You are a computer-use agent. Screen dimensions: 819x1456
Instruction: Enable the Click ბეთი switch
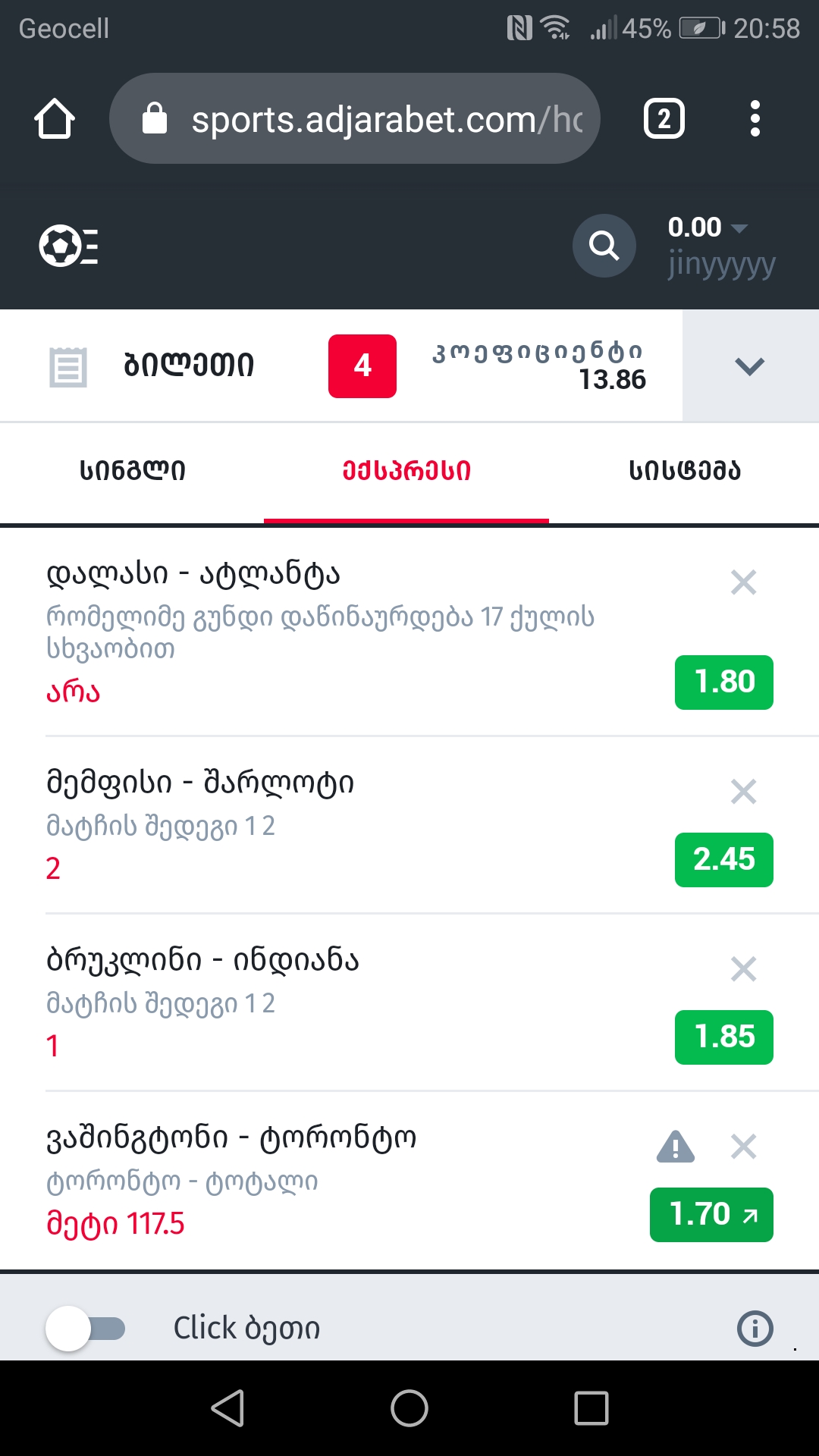click(x=85, y=1329)
